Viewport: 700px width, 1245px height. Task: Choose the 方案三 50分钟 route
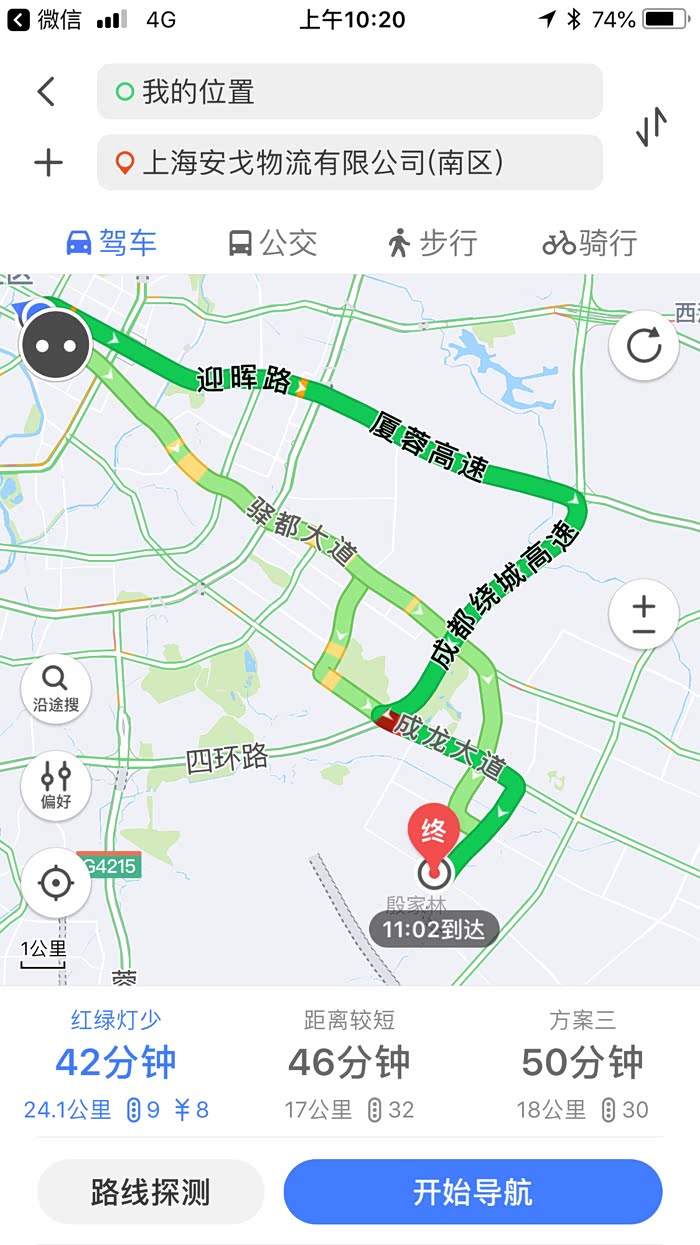click(x=582, y=1063)
